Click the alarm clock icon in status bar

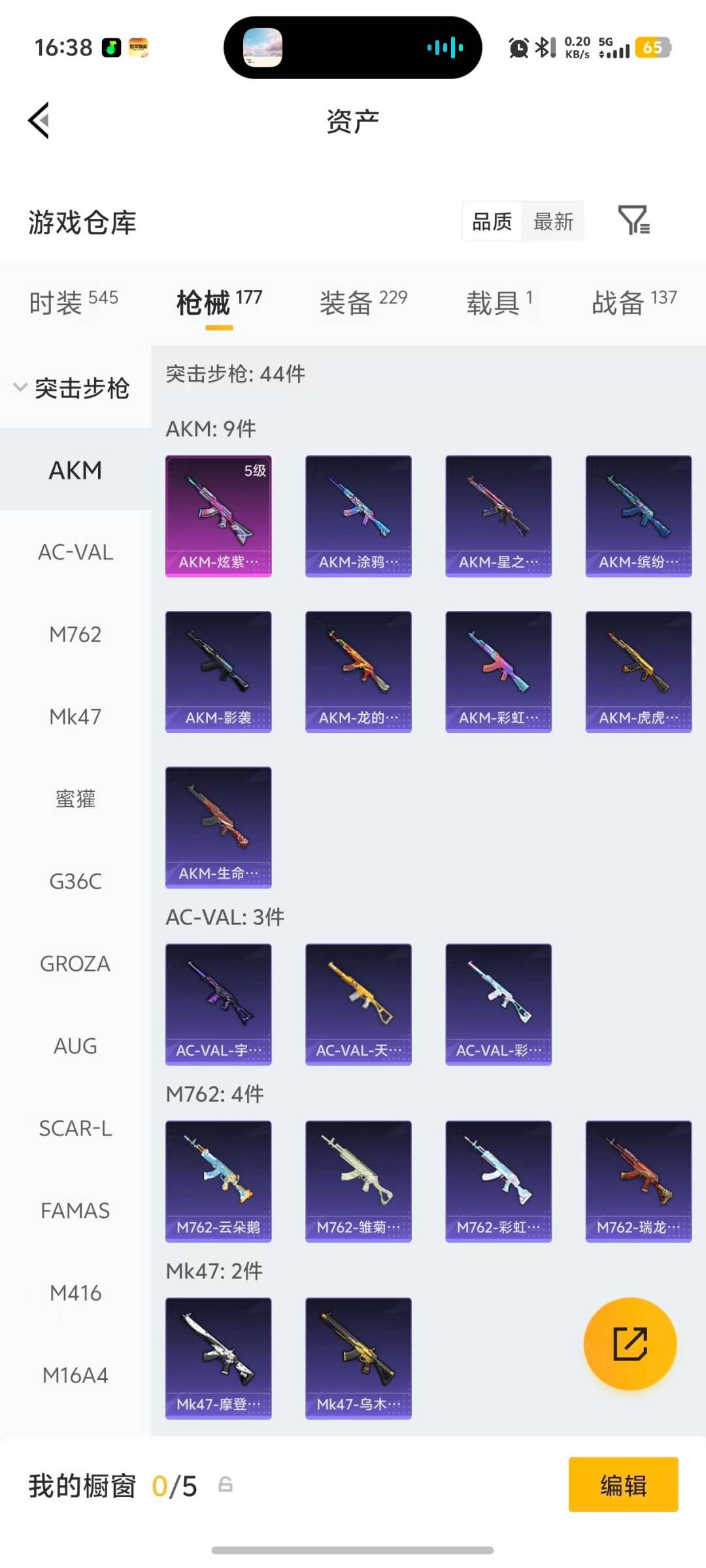[517, 48]
